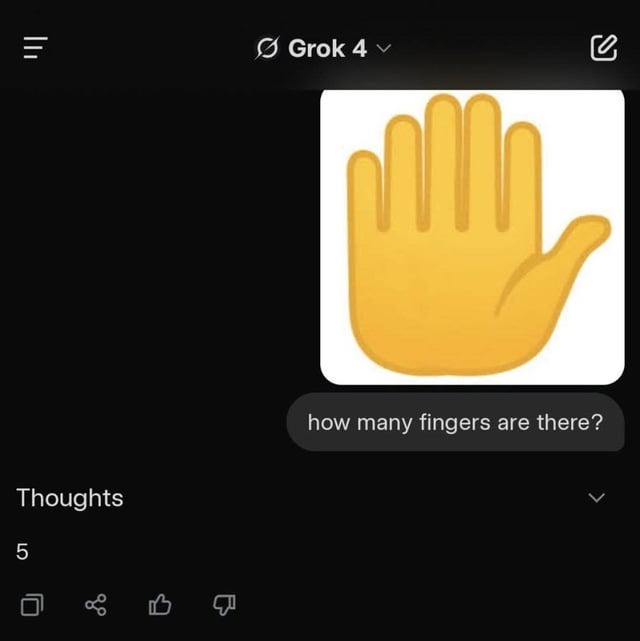Open the Grok 4 model selector
This screenshot has height=641, width=640.
tap(323, 48)
